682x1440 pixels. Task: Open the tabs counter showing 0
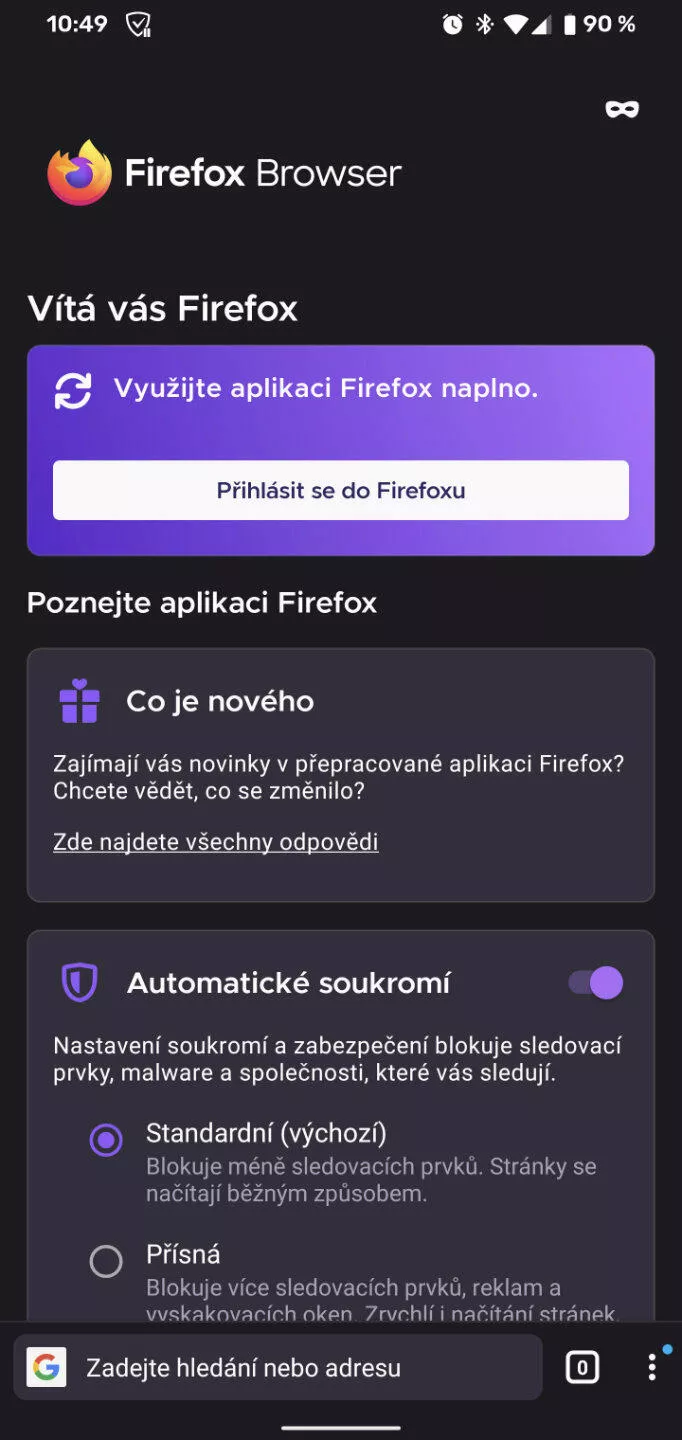click(582, 1367)
